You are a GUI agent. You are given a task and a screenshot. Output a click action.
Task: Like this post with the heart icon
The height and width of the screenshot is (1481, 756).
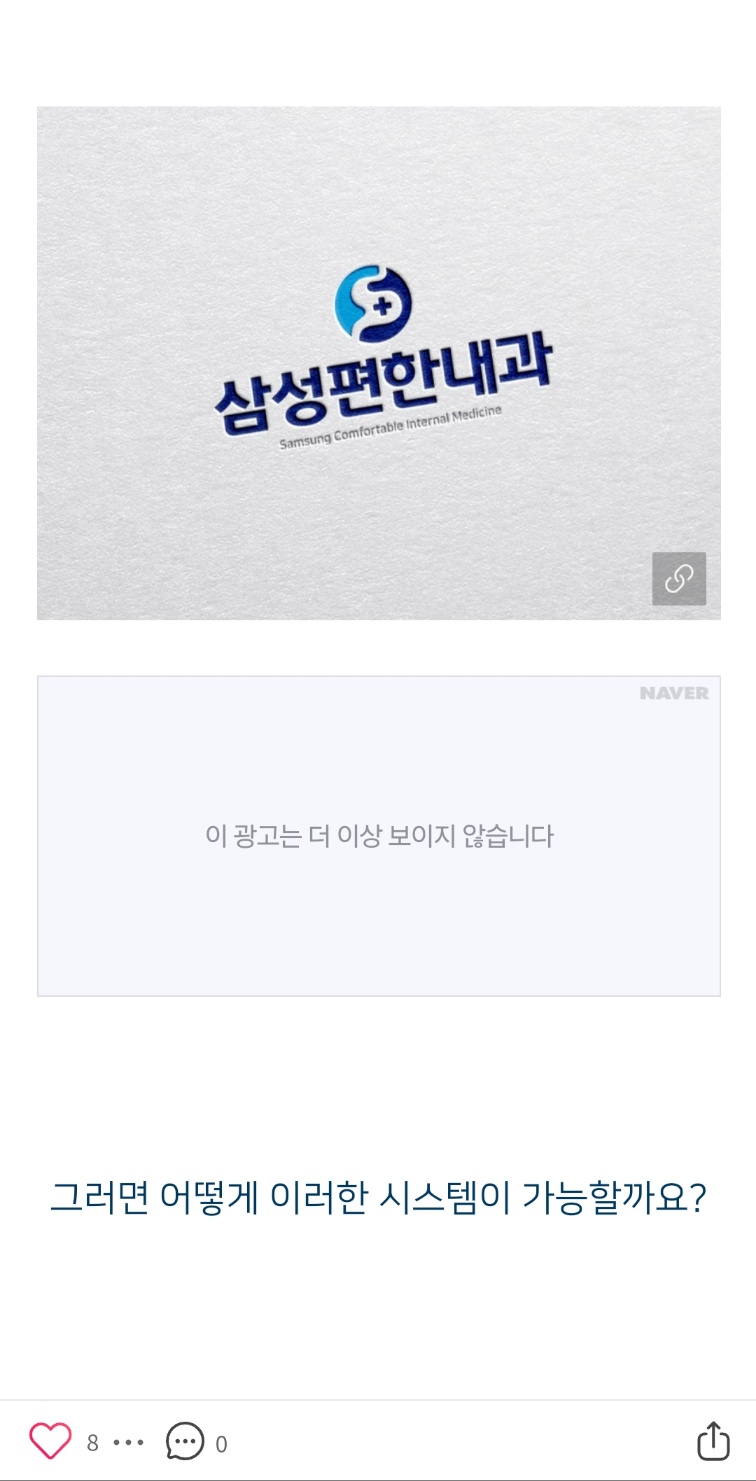(x=50, y=1441)
